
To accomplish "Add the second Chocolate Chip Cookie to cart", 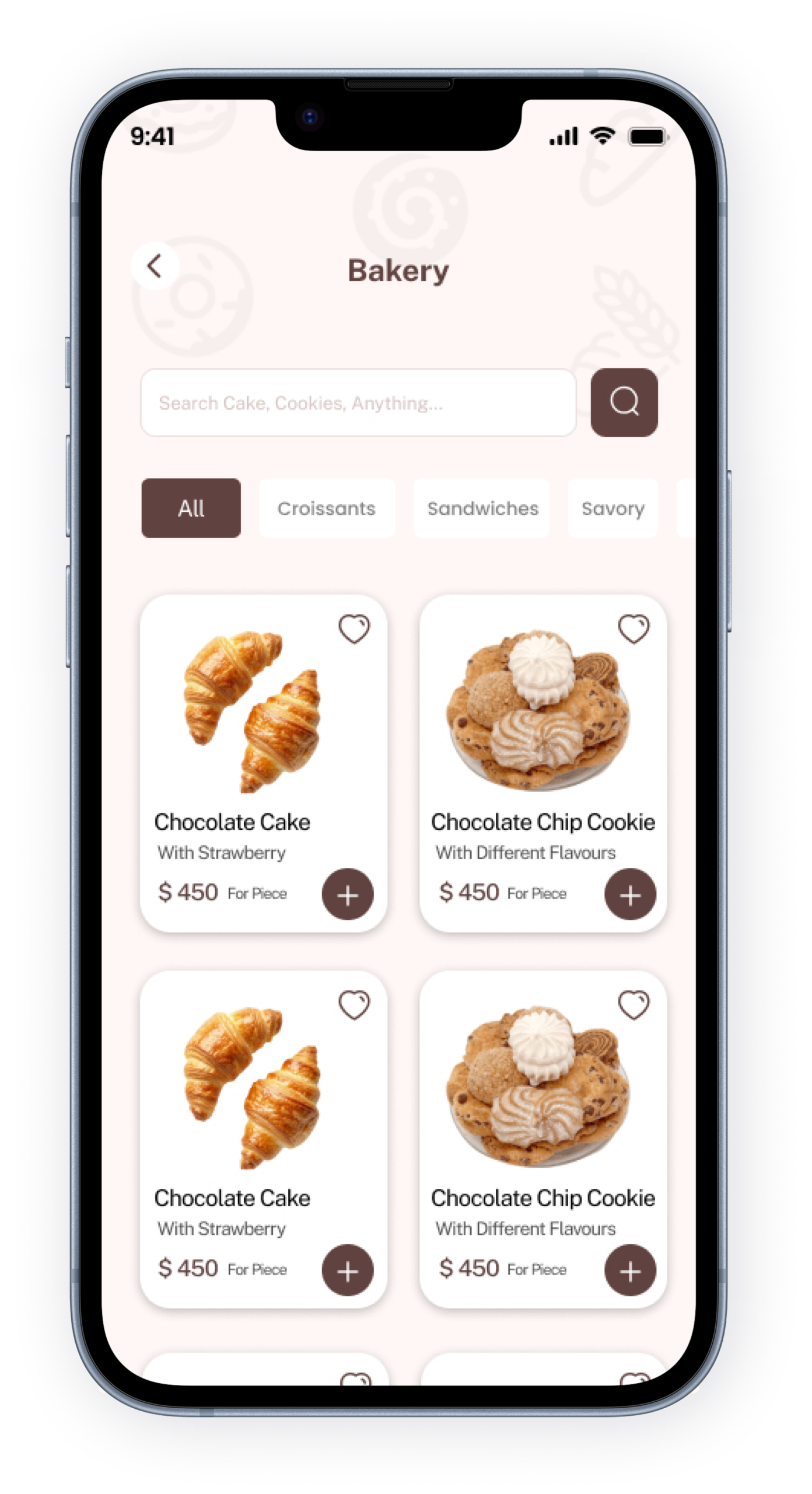I will (630, 1270).
